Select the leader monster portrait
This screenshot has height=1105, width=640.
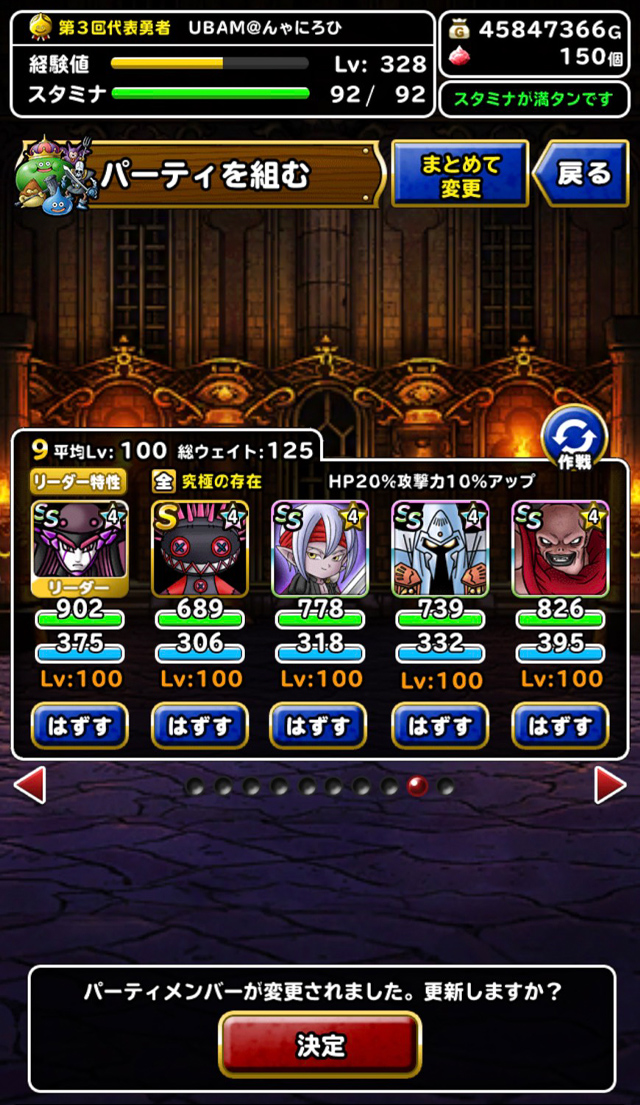[80, 549]
